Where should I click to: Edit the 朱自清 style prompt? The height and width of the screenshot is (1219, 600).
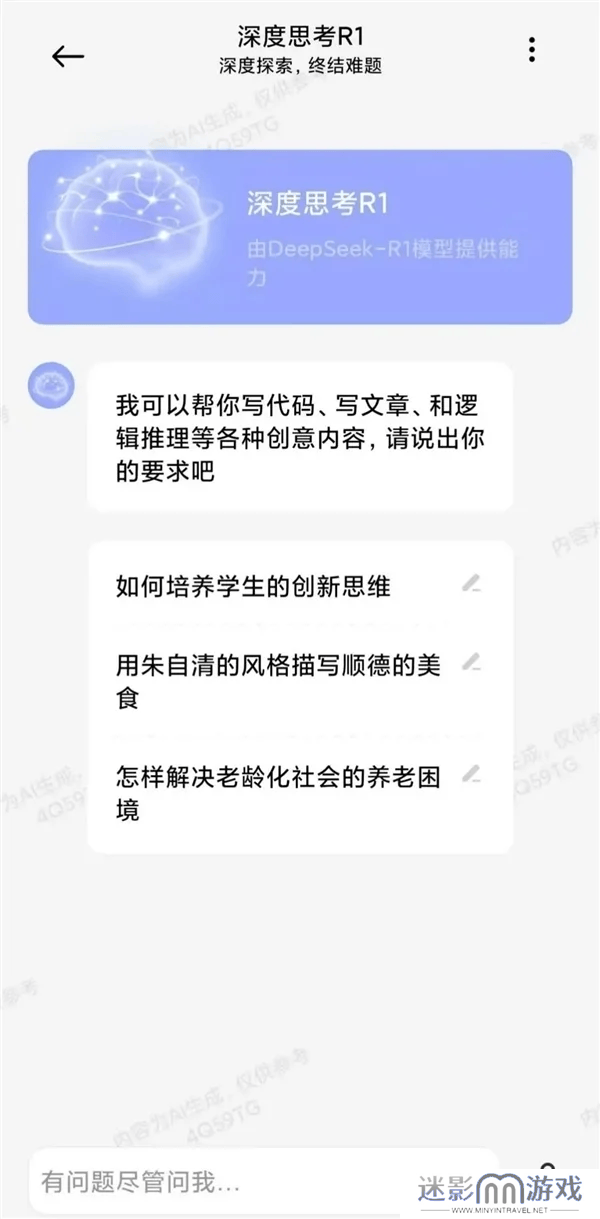click(x=472, y=661)
